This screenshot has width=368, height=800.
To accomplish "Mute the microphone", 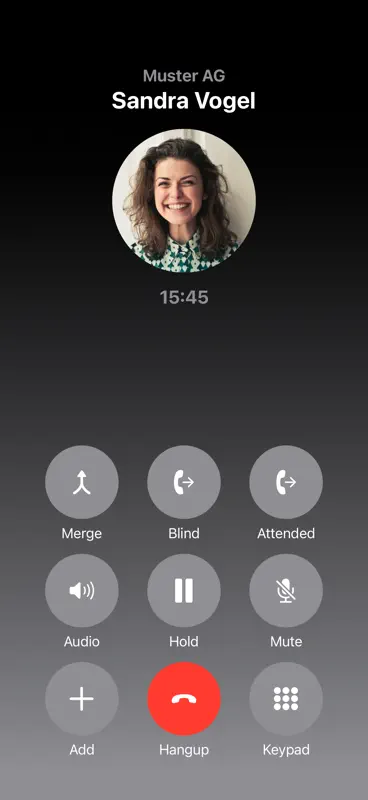I will (286, 591).
